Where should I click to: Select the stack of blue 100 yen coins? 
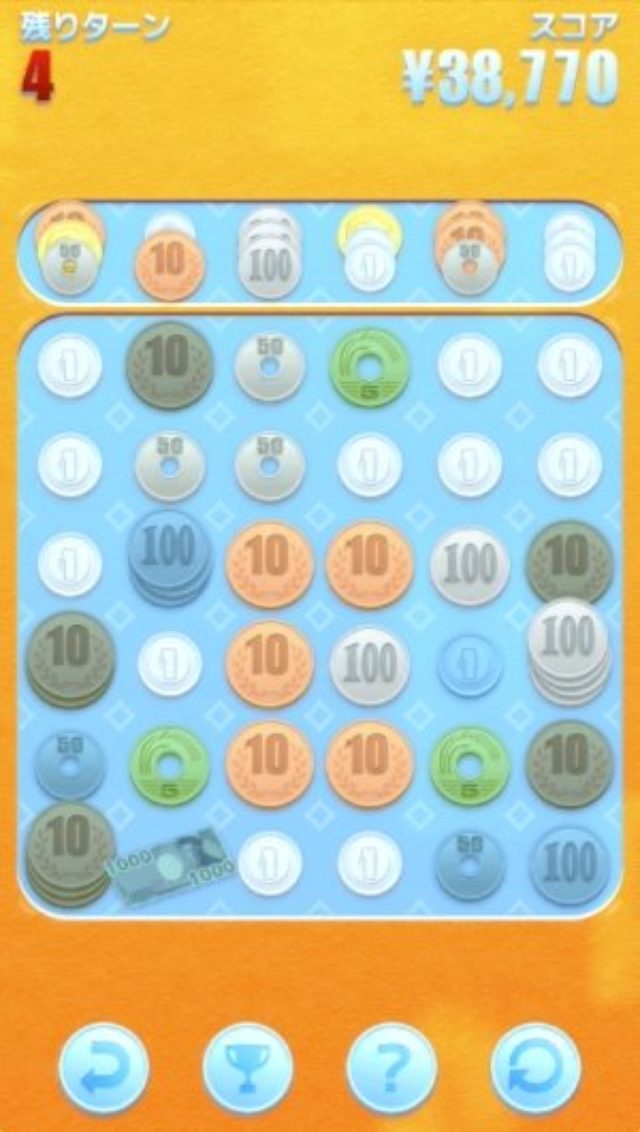169,557
